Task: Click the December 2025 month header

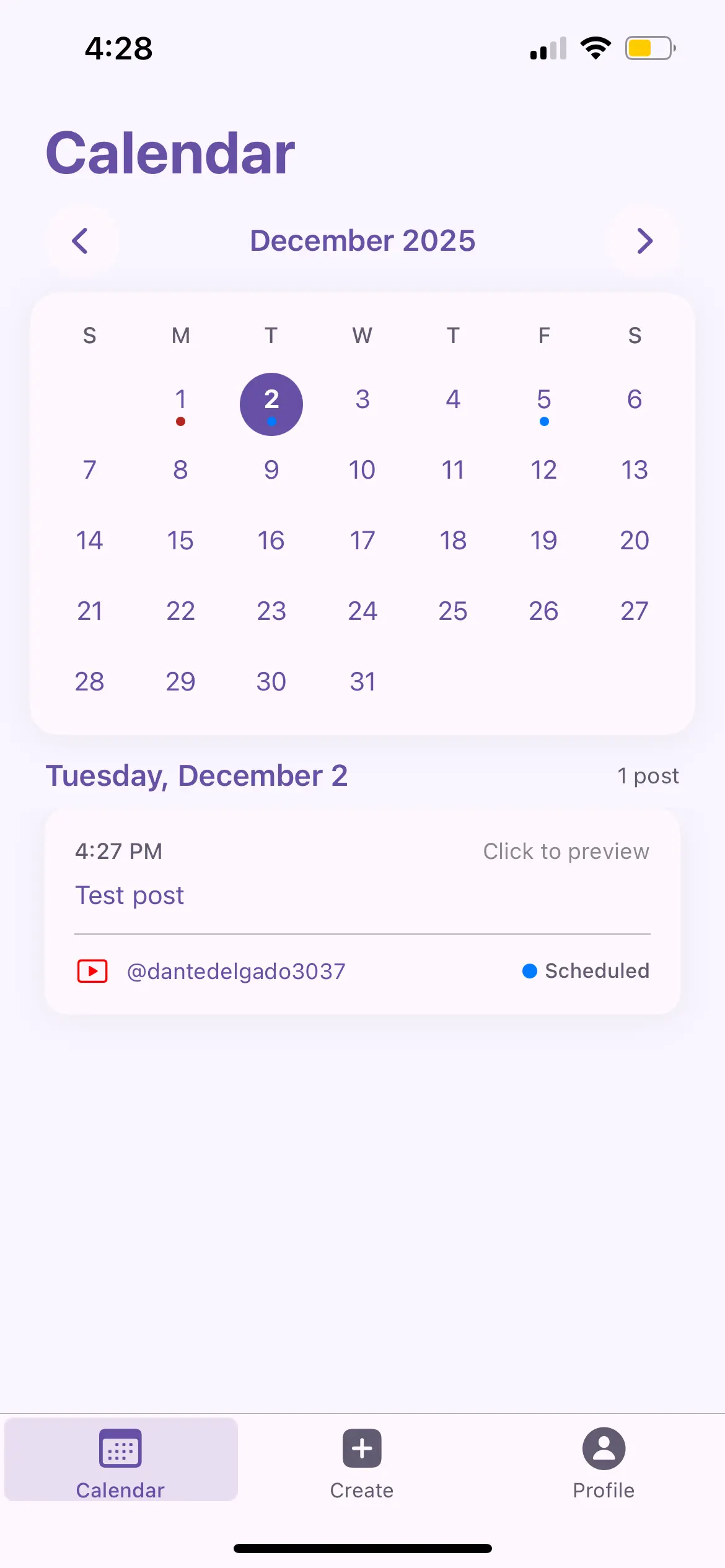Action: point(362,240)
